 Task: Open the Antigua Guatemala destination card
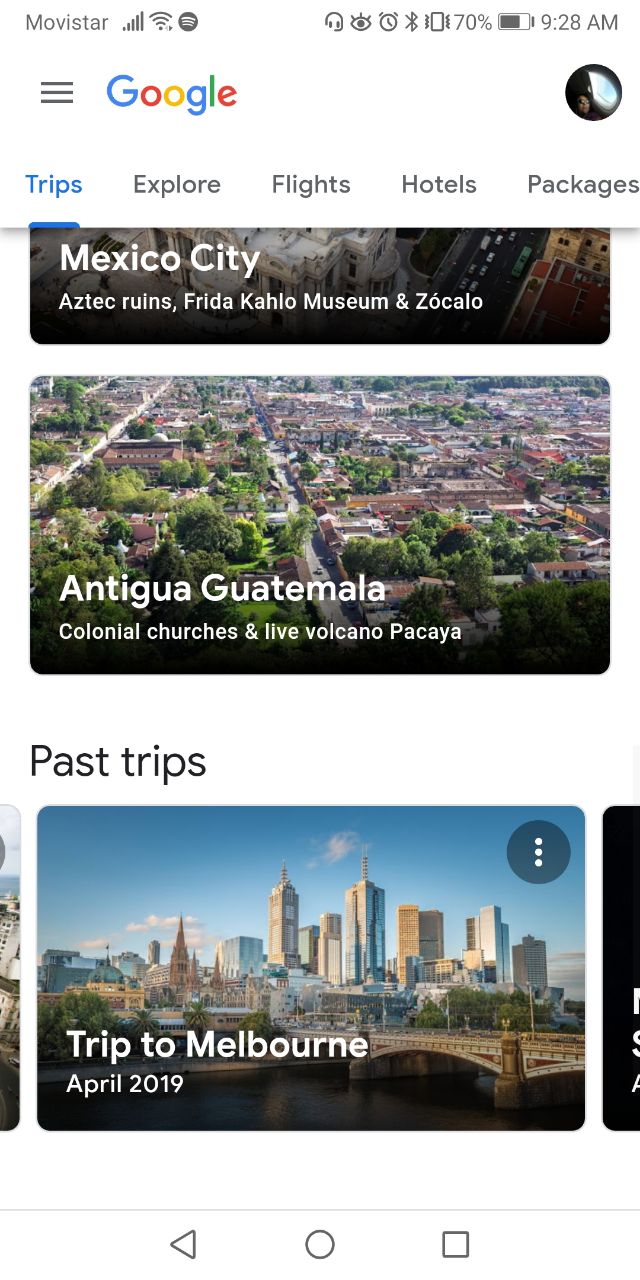[x=320, y=525]
